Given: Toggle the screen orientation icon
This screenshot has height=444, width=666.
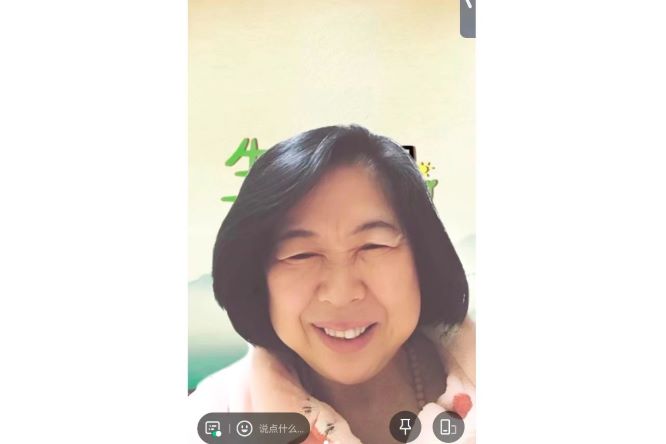Looking at the screenshot, I should (x=448, y=427).
